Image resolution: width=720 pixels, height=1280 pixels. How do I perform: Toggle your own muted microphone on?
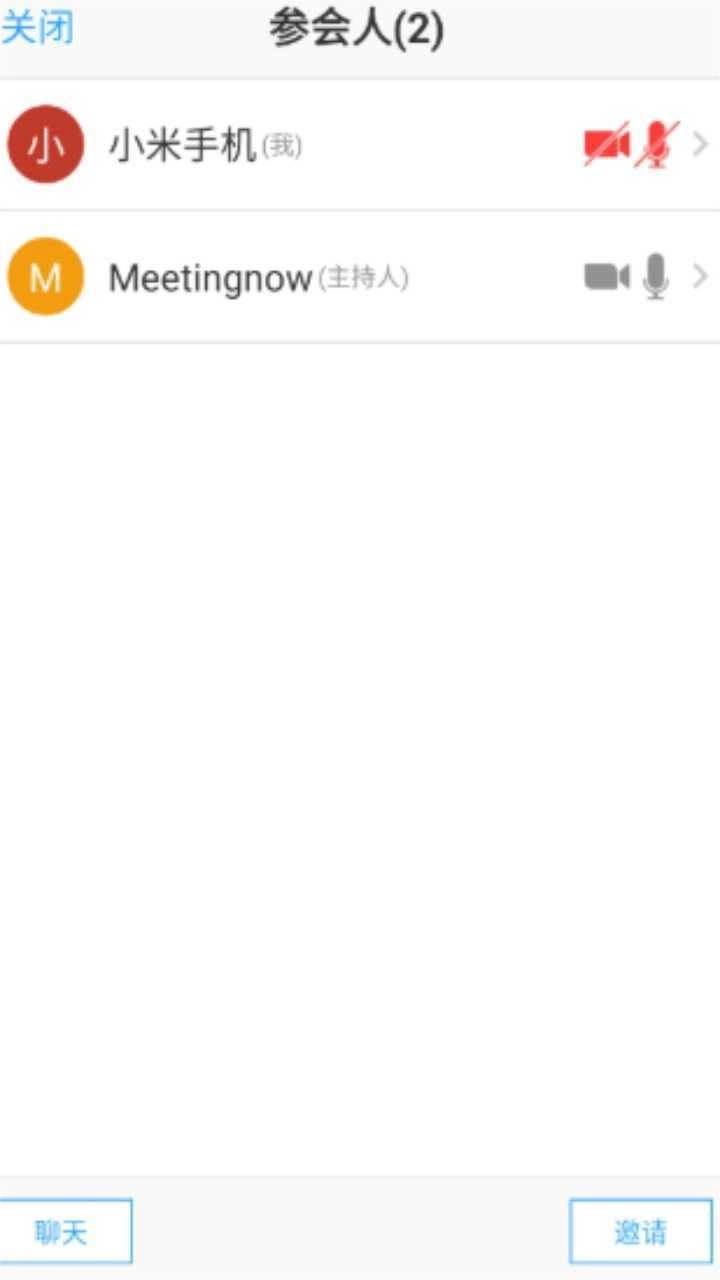click(x=657, y=143)
